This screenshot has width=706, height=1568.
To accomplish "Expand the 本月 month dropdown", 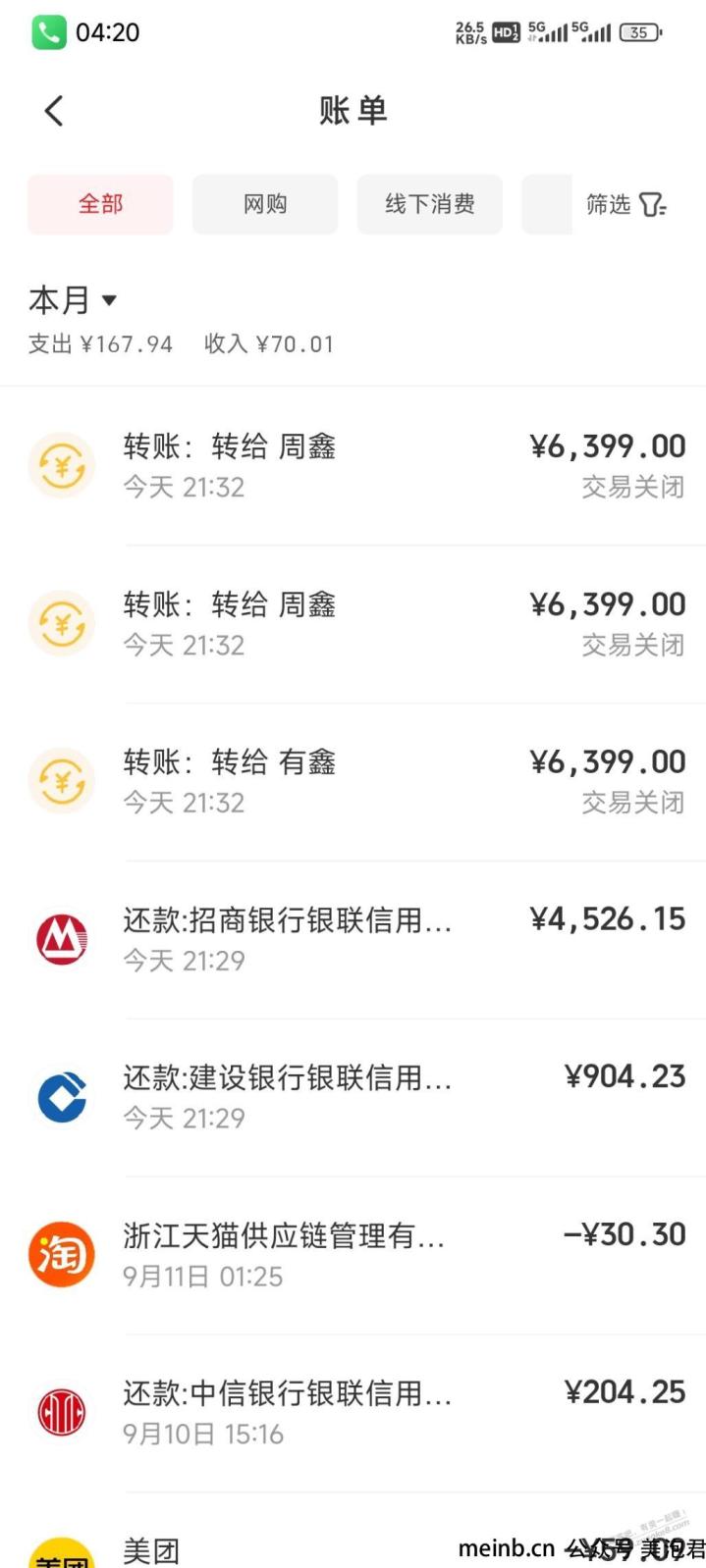I will click(73, 300).
